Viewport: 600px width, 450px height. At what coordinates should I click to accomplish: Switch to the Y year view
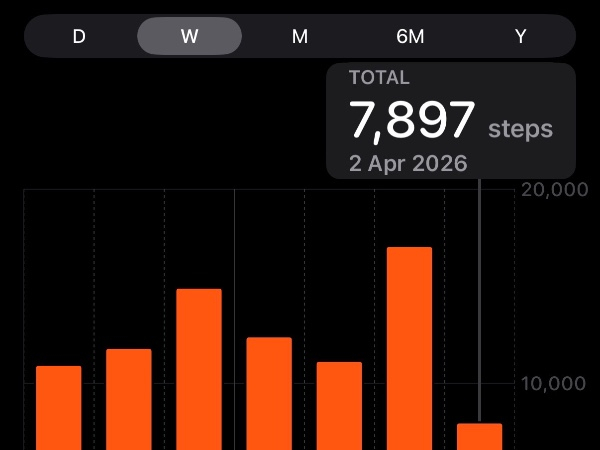click(520, 36)
